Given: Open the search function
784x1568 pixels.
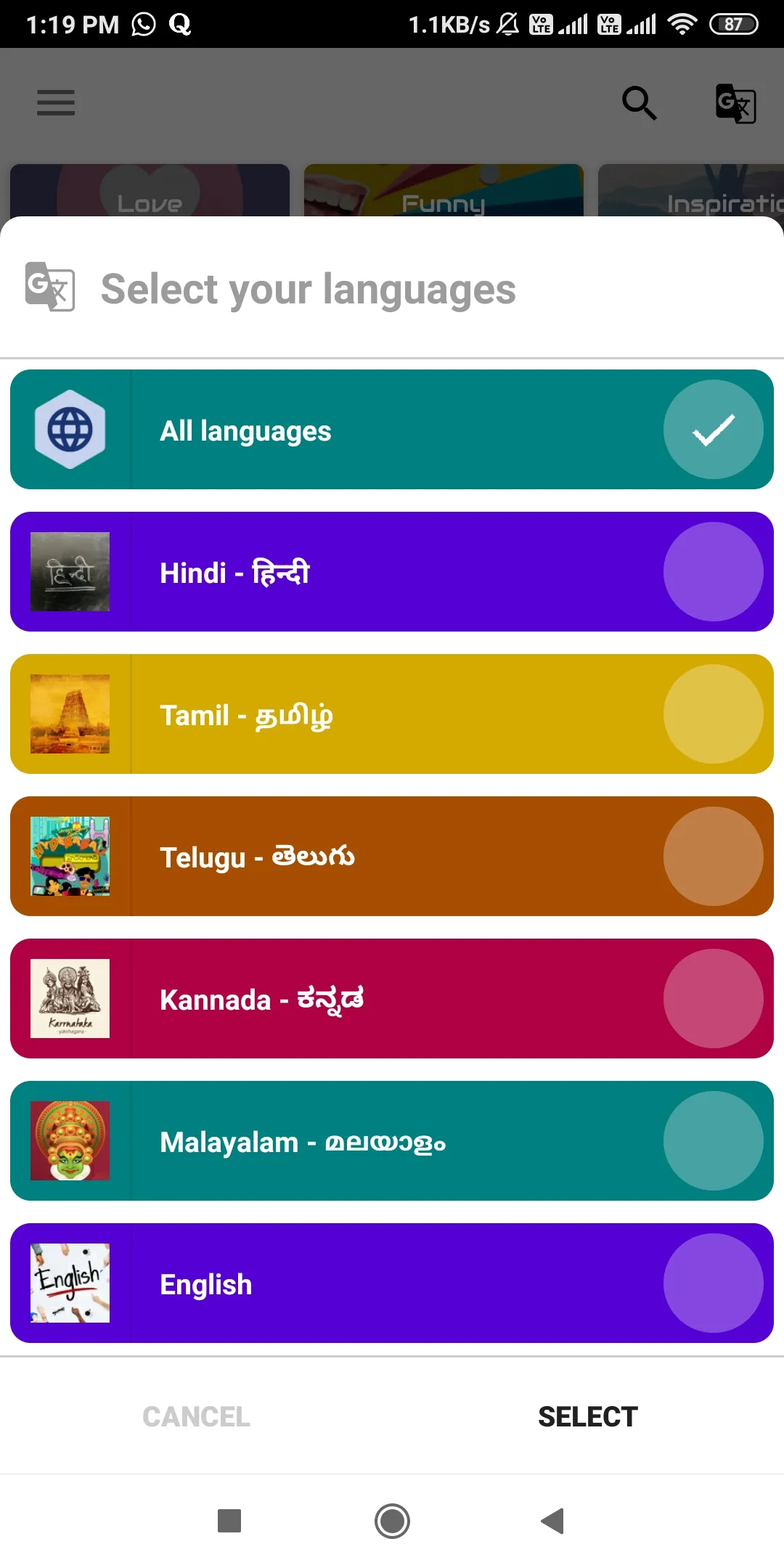Looking at the screenshot, I should 638,102.
